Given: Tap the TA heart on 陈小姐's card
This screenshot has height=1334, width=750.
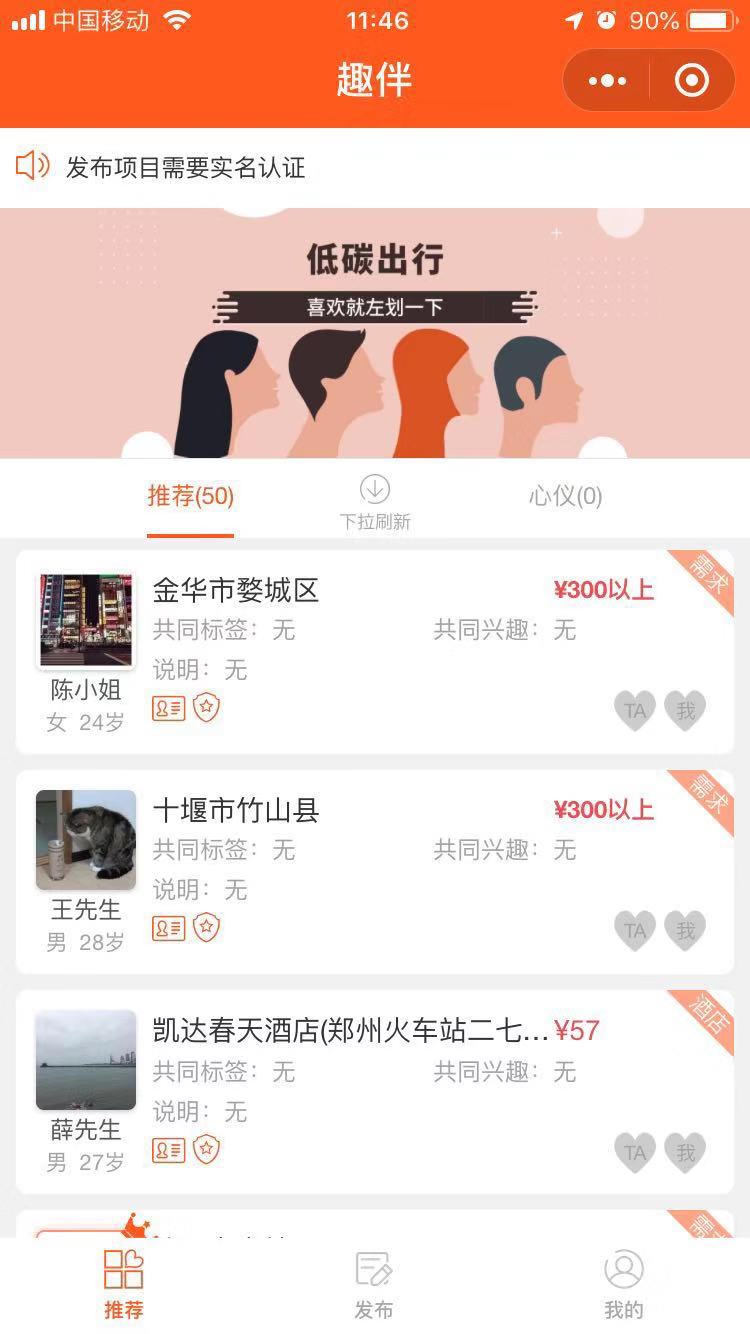Looking at the screenshot, I should pos(634,710).
